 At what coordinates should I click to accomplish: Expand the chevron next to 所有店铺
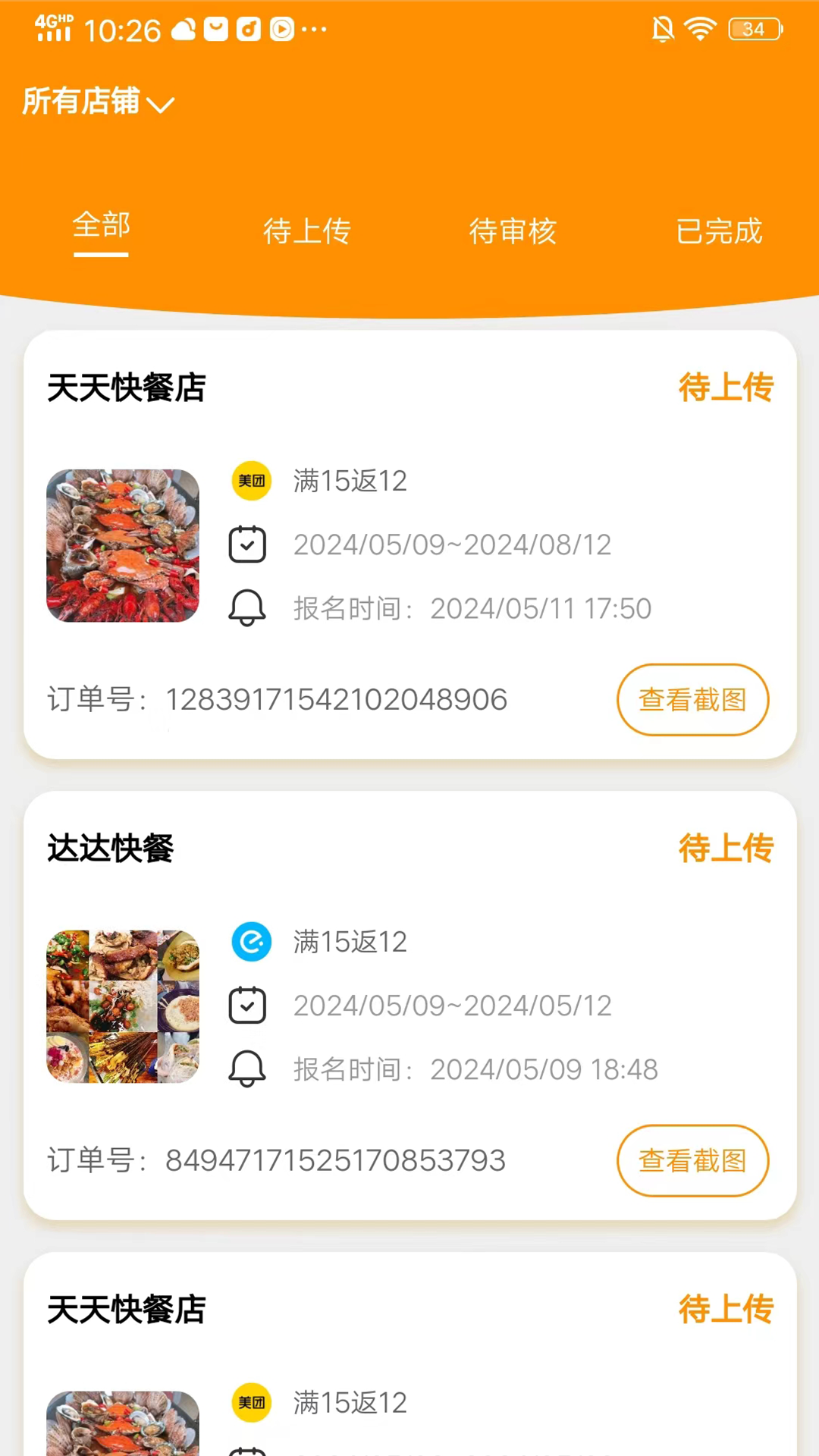161,105
